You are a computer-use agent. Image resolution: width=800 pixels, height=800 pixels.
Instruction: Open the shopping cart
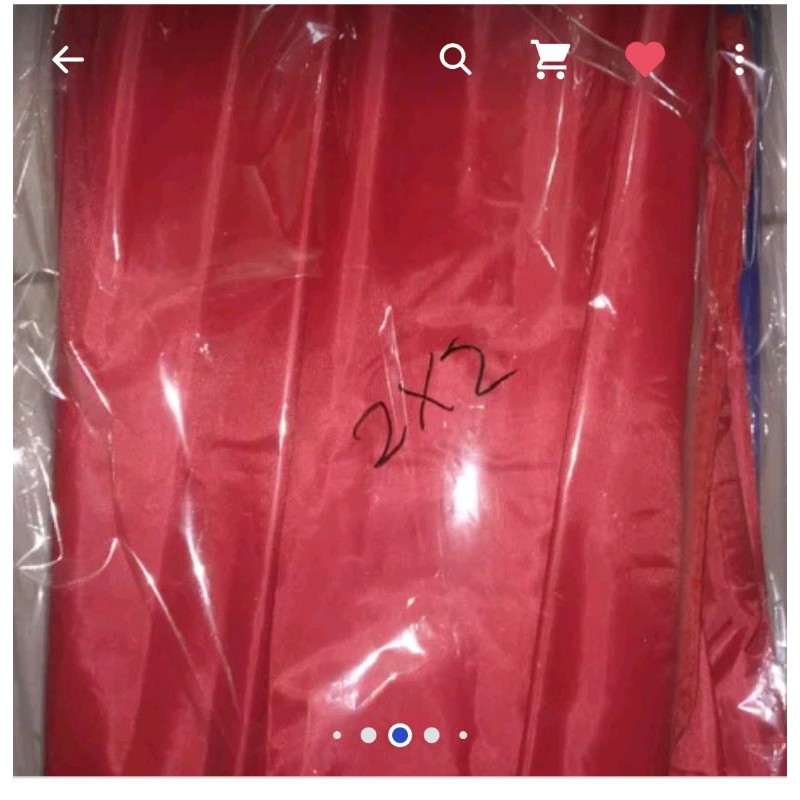tap(551, 60)
